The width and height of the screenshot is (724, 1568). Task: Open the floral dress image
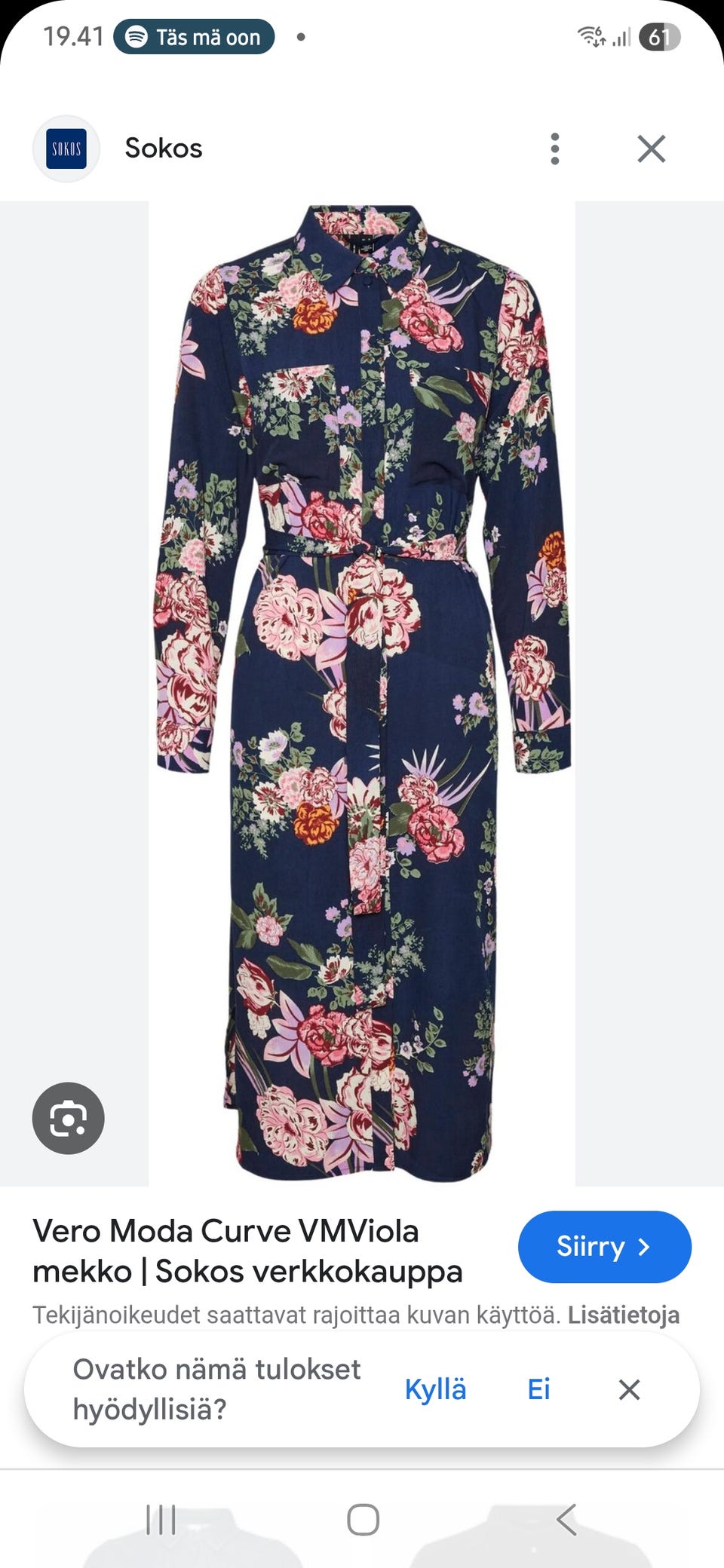point(362,694)
